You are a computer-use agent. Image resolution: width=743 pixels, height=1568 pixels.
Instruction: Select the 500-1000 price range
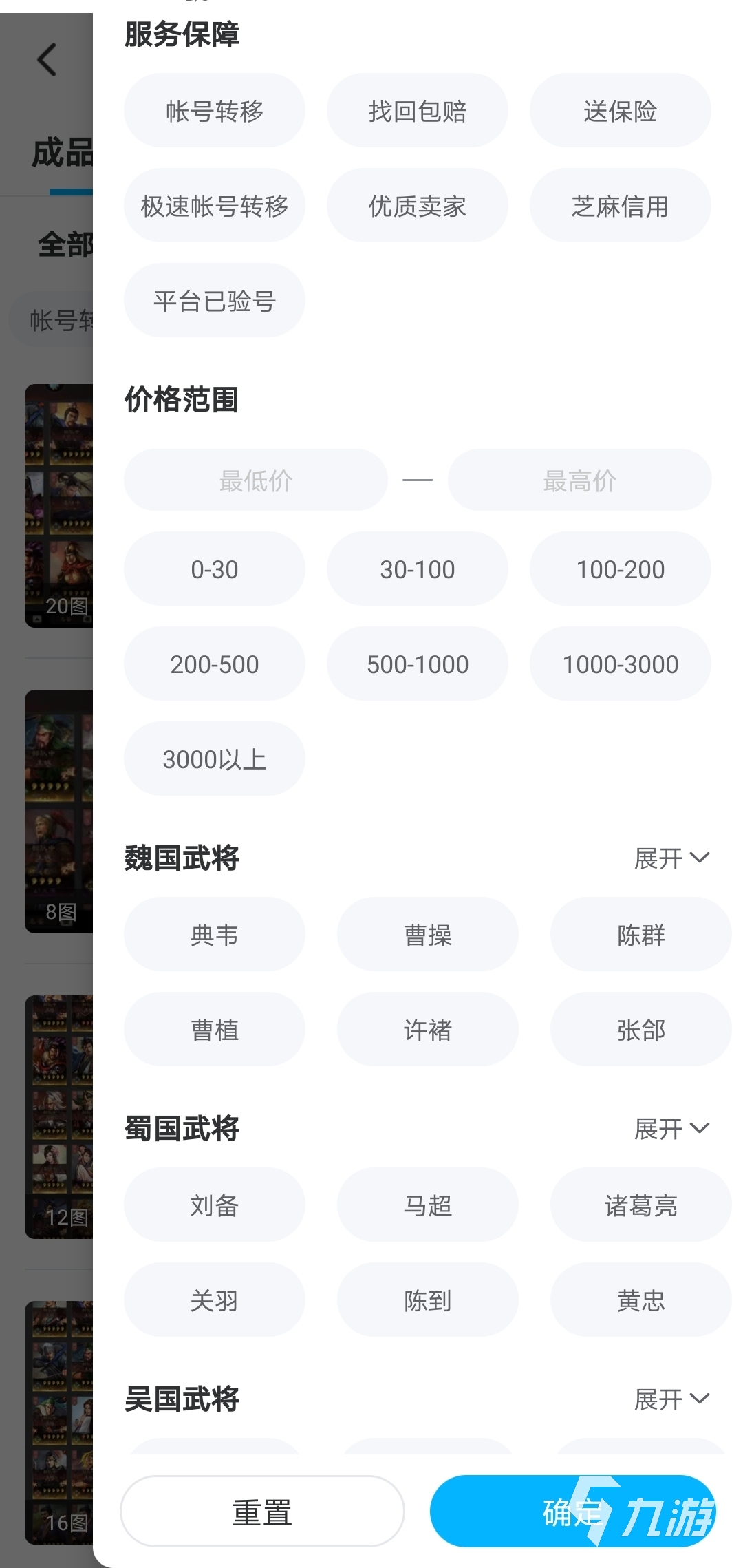click(x=417, y=664)
